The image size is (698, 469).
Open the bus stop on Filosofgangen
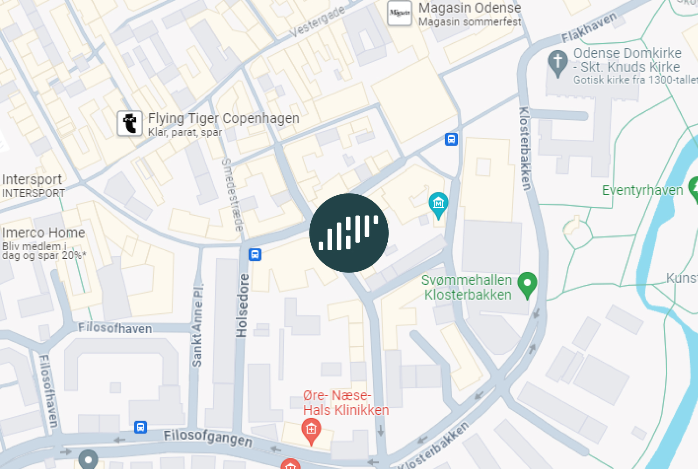coord(141,427)
